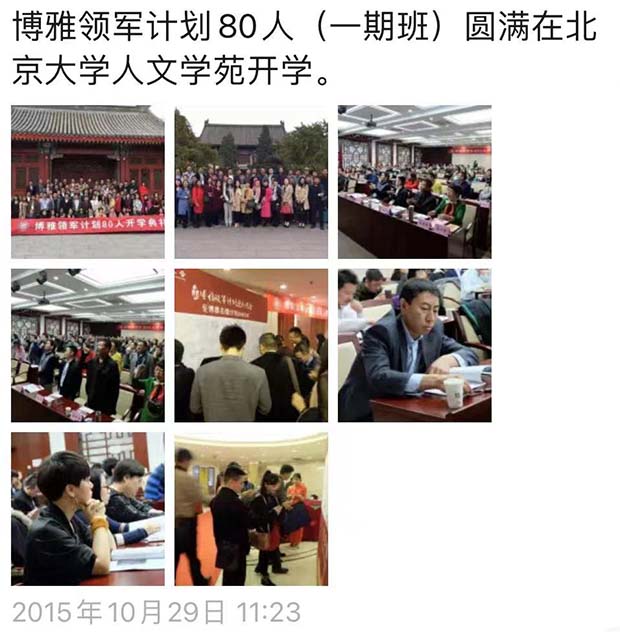
Task: View photo of suited man reading at desk
Action: pos(414,345)
